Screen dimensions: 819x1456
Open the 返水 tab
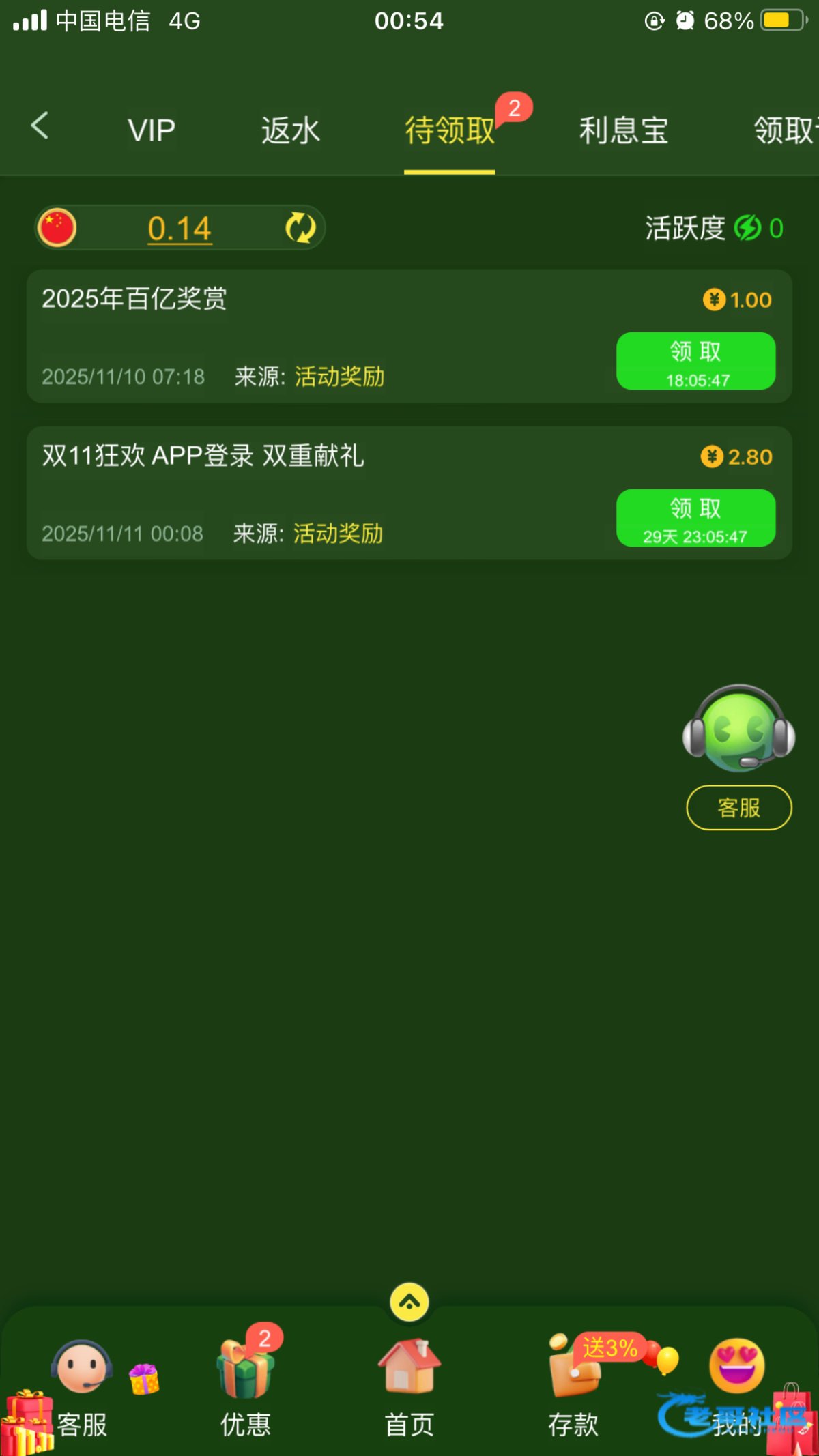[x=291, y=130]
